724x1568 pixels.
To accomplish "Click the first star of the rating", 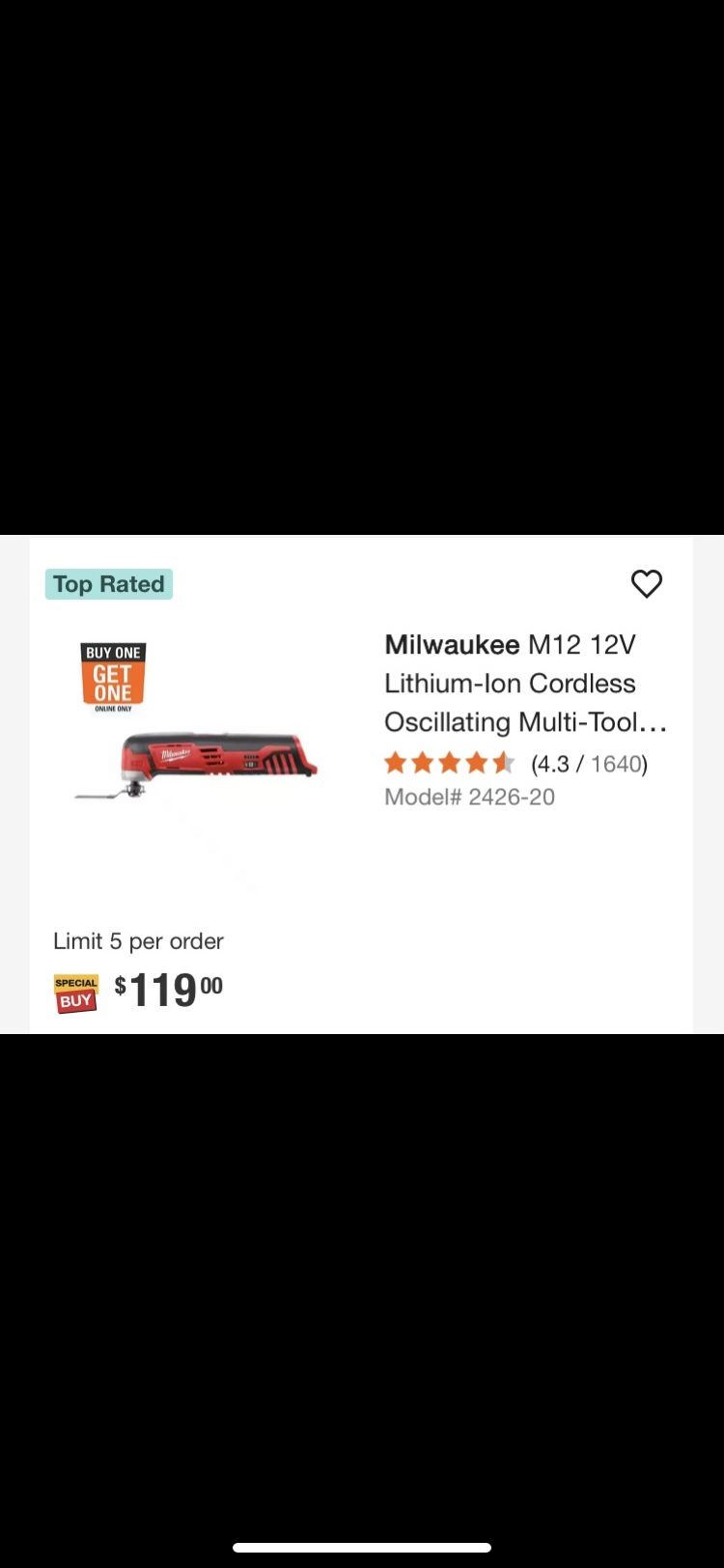I will (x=396, y=763).
